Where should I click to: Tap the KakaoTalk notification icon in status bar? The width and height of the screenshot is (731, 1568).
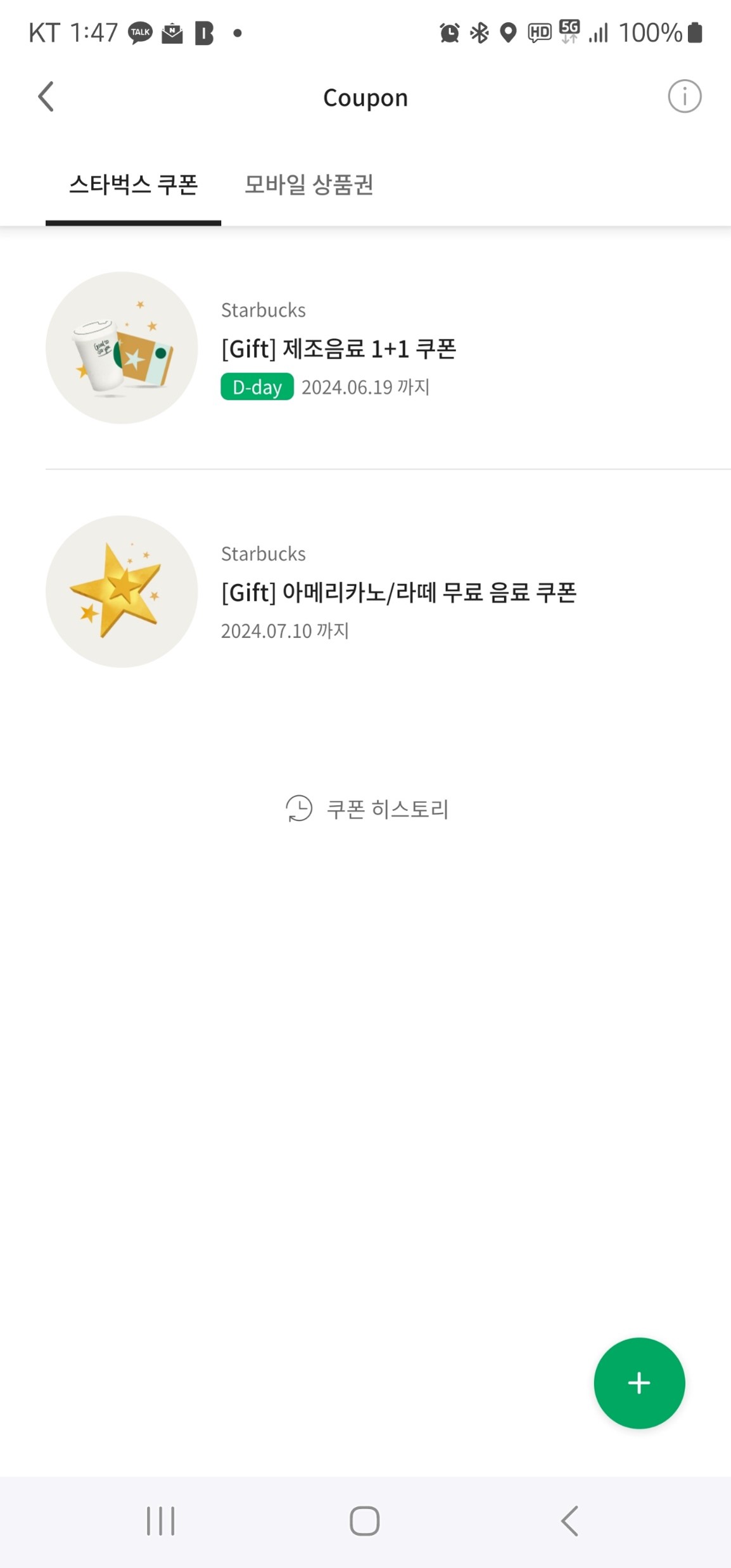(x=140, y=32)
